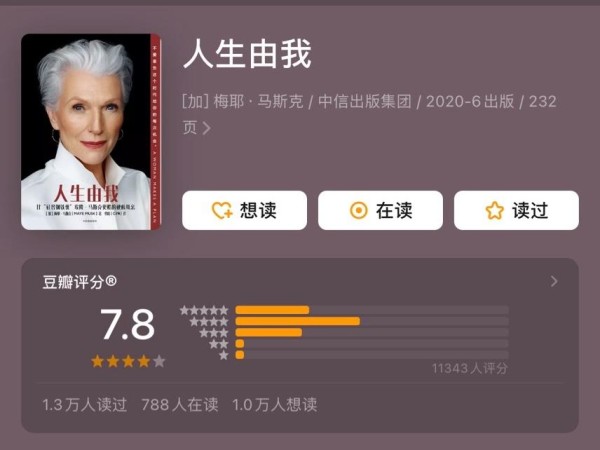600x450 pixels.
Task: Mark the book as 读过
Action: [x=516, y=211]
